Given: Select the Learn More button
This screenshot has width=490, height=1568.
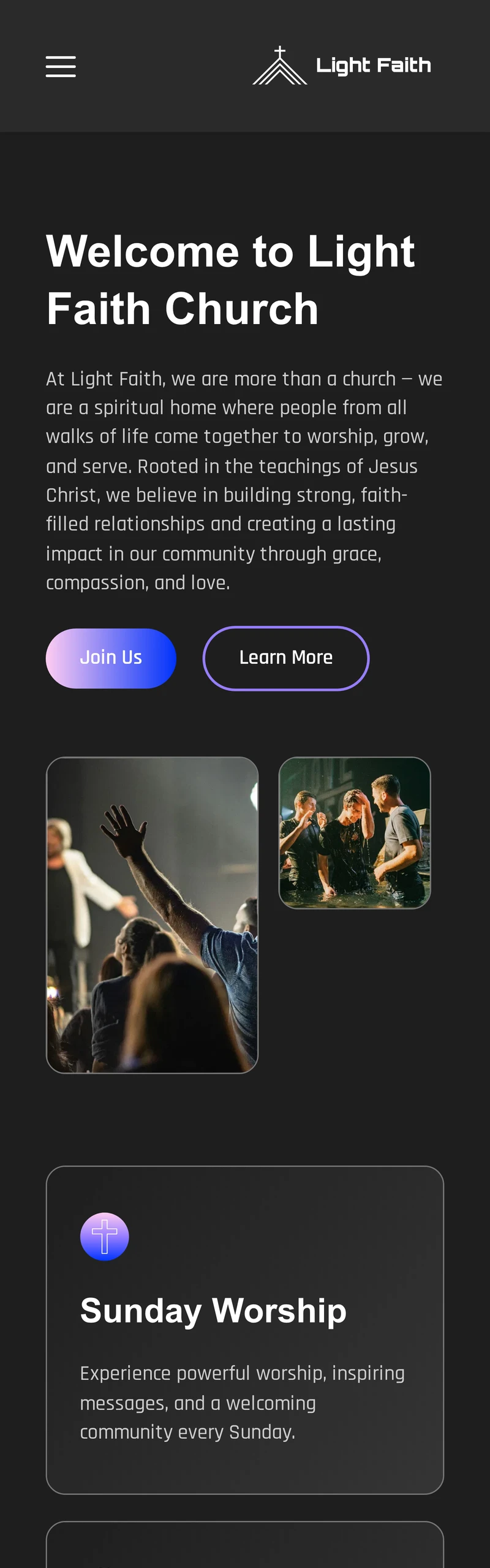Looking at the screenshot, I should pyautogui.click(x=285, y=658).
